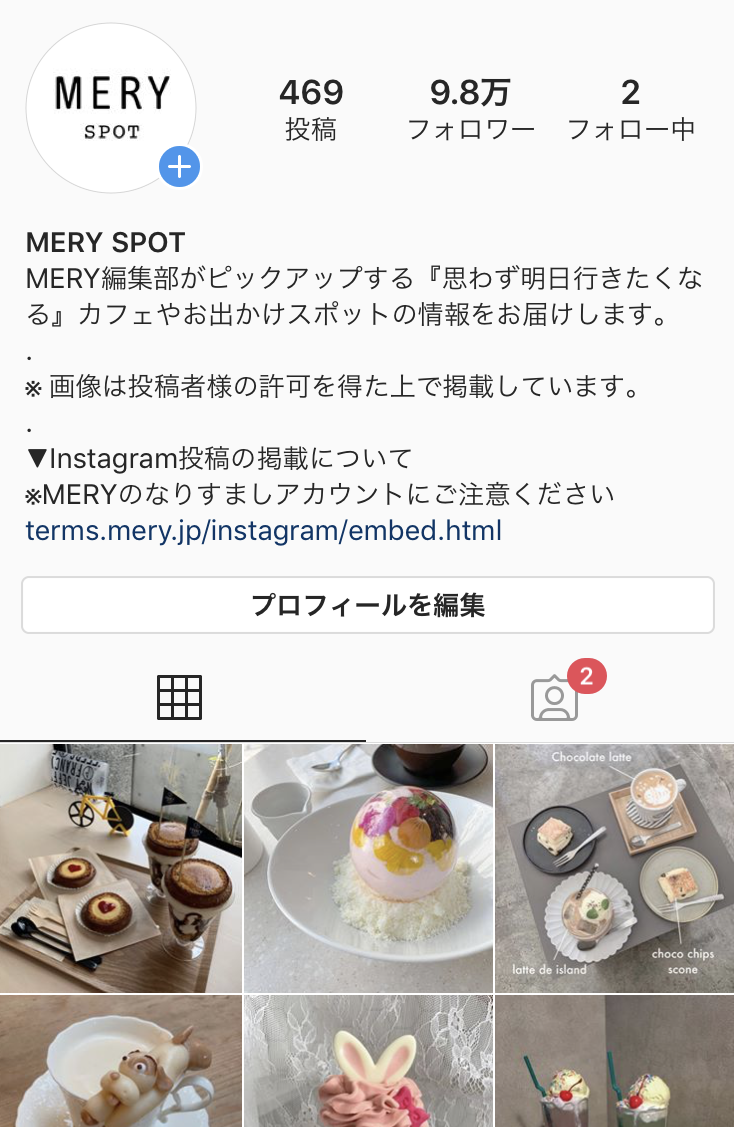Image resolution: width=734 pixels, height=1127 pixels.
Task: Open the flower jelly dome dessert post
Action: 368,868
